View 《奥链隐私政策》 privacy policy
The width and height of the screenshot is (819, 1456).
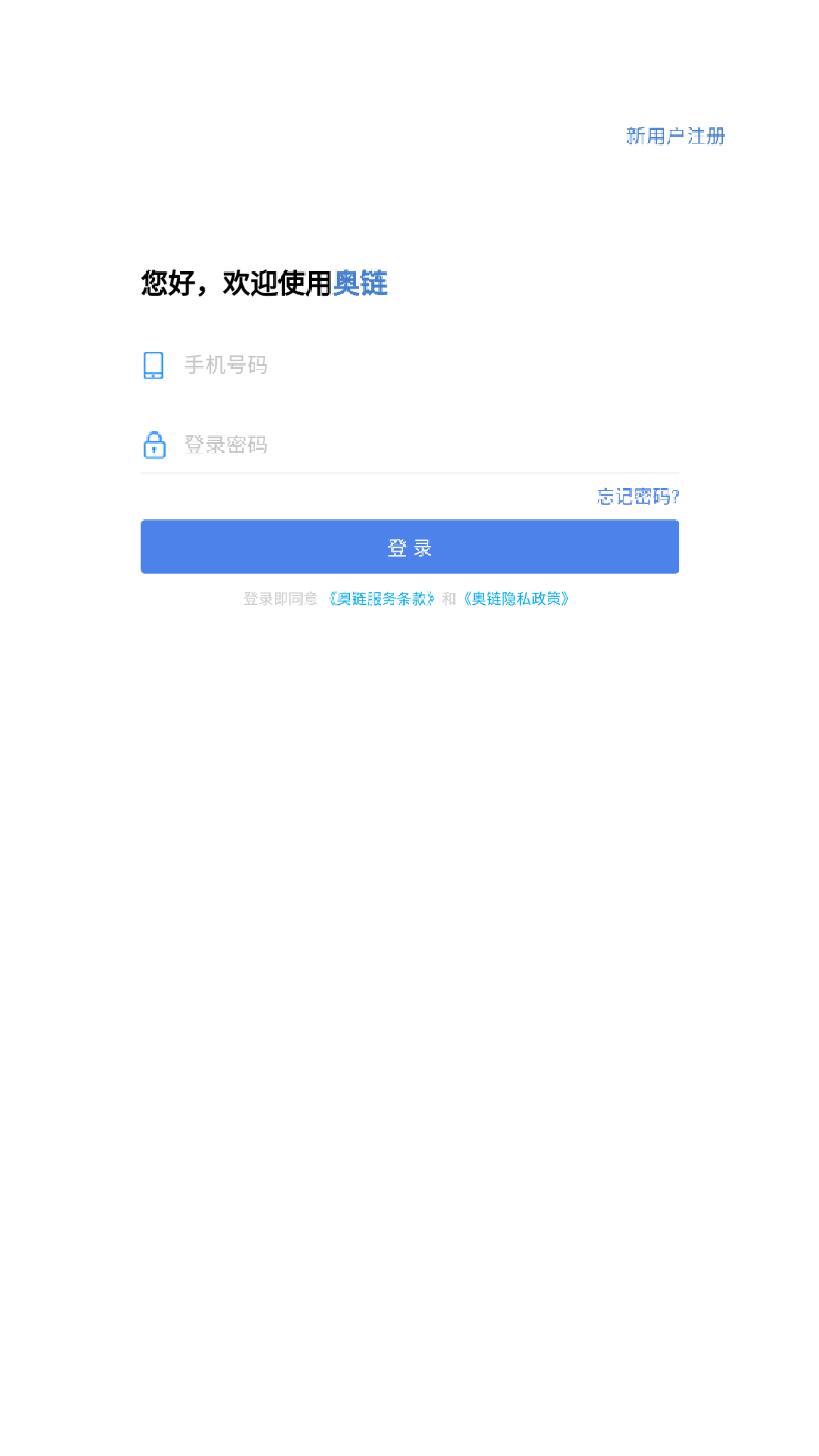pyautogui.click(x=516, y=599)
